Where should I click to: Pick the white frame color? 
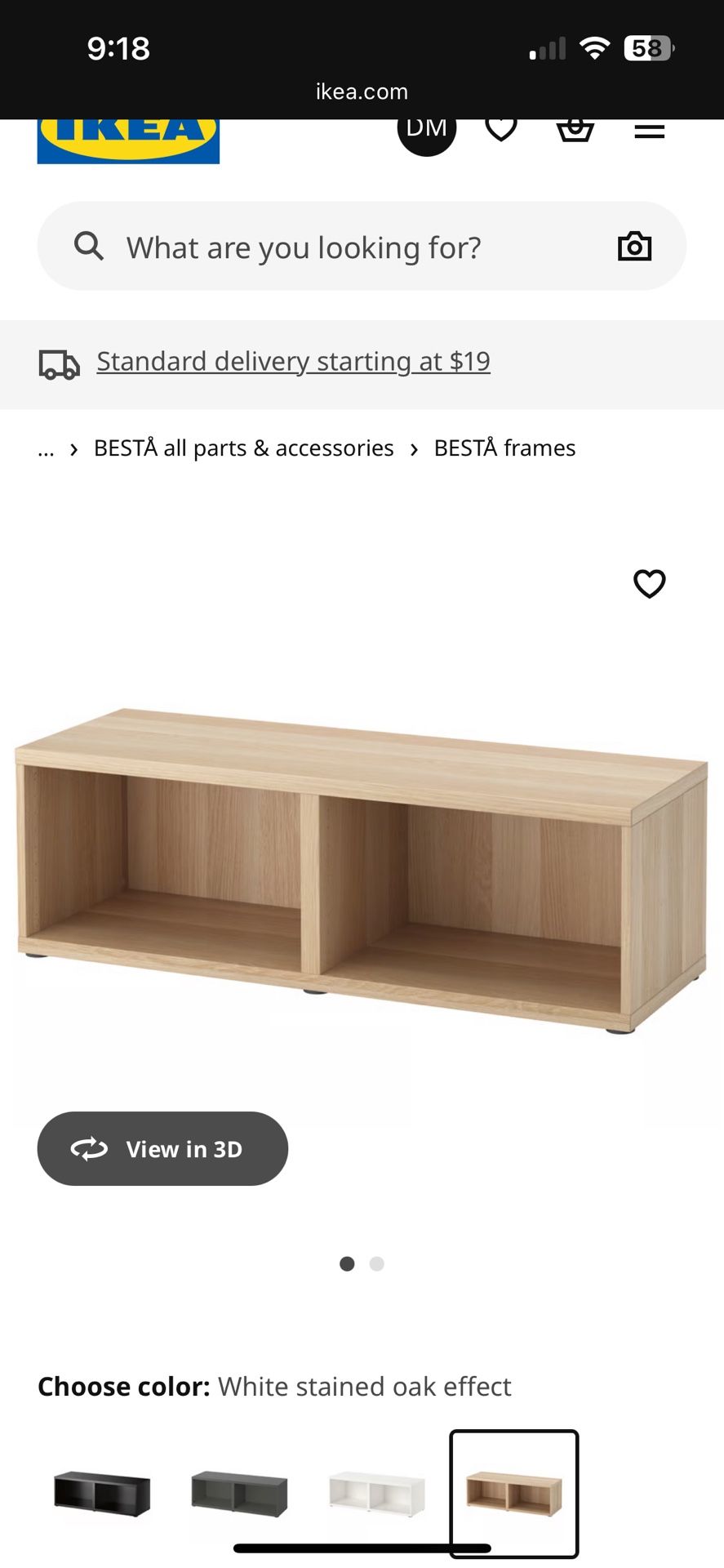(x=376, y=1494)
